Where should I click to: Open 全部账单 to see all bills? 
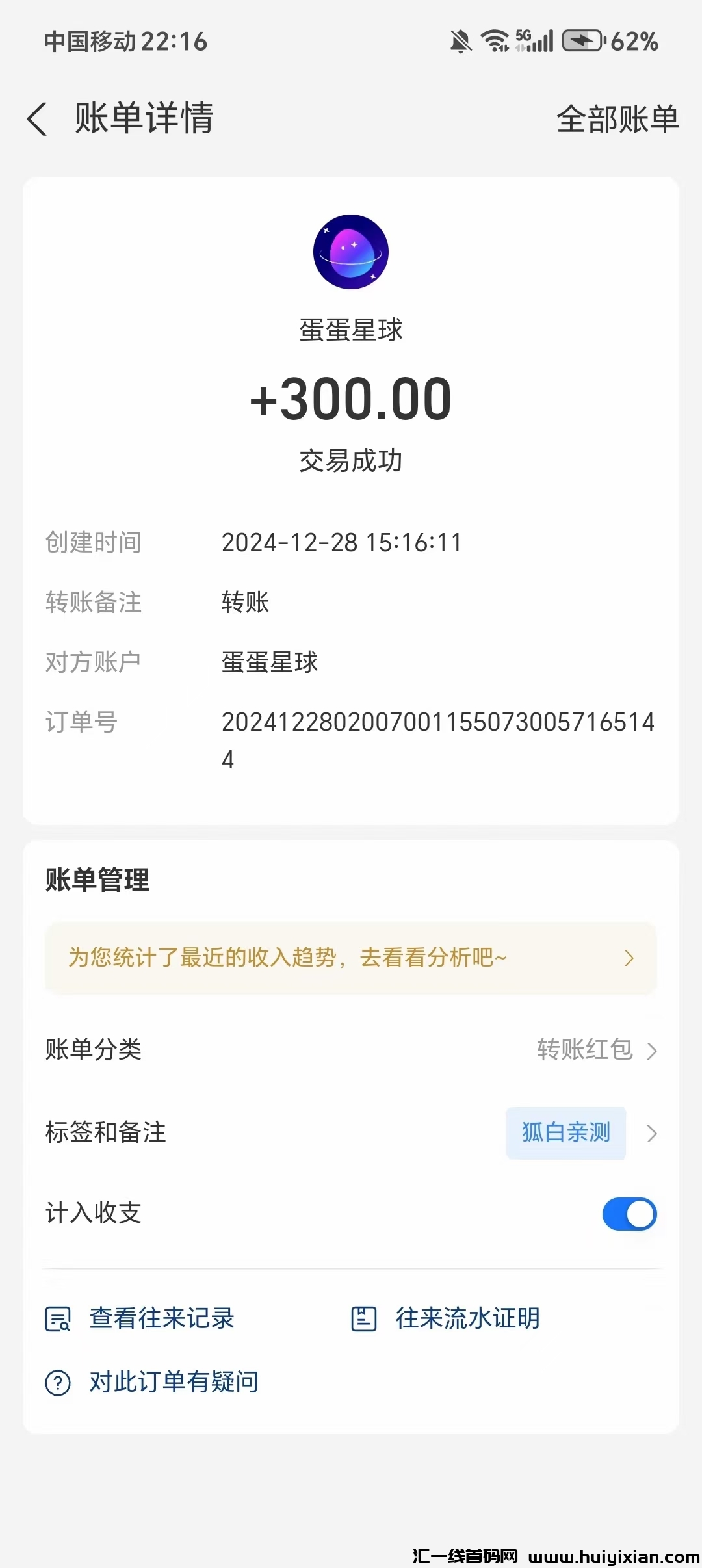(617, 120)
